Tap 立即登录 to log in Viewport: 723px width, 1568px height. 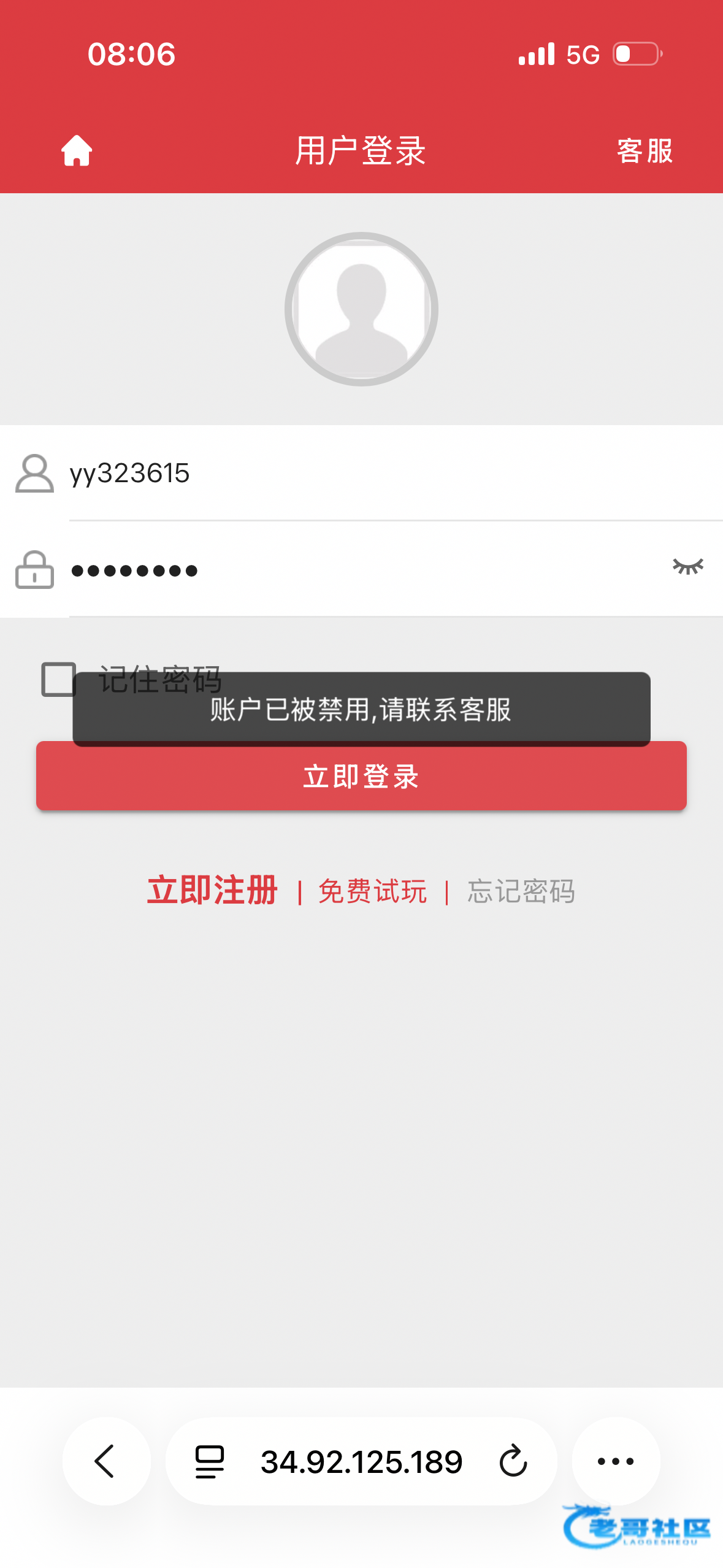coord(361,776)
